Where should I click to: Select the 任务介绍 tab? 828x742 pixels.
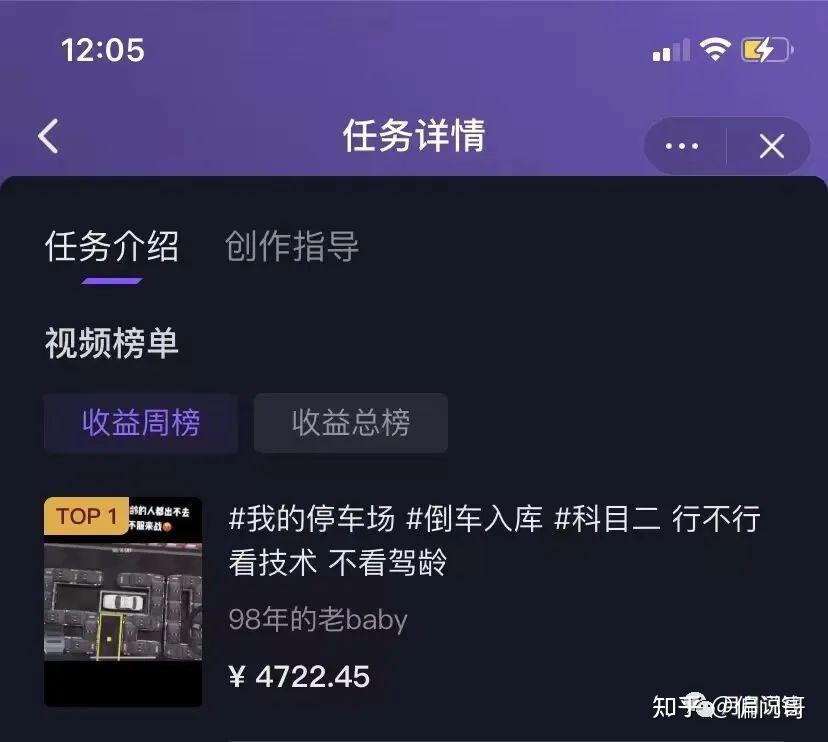pyautogui.click(x=112, y=246)
